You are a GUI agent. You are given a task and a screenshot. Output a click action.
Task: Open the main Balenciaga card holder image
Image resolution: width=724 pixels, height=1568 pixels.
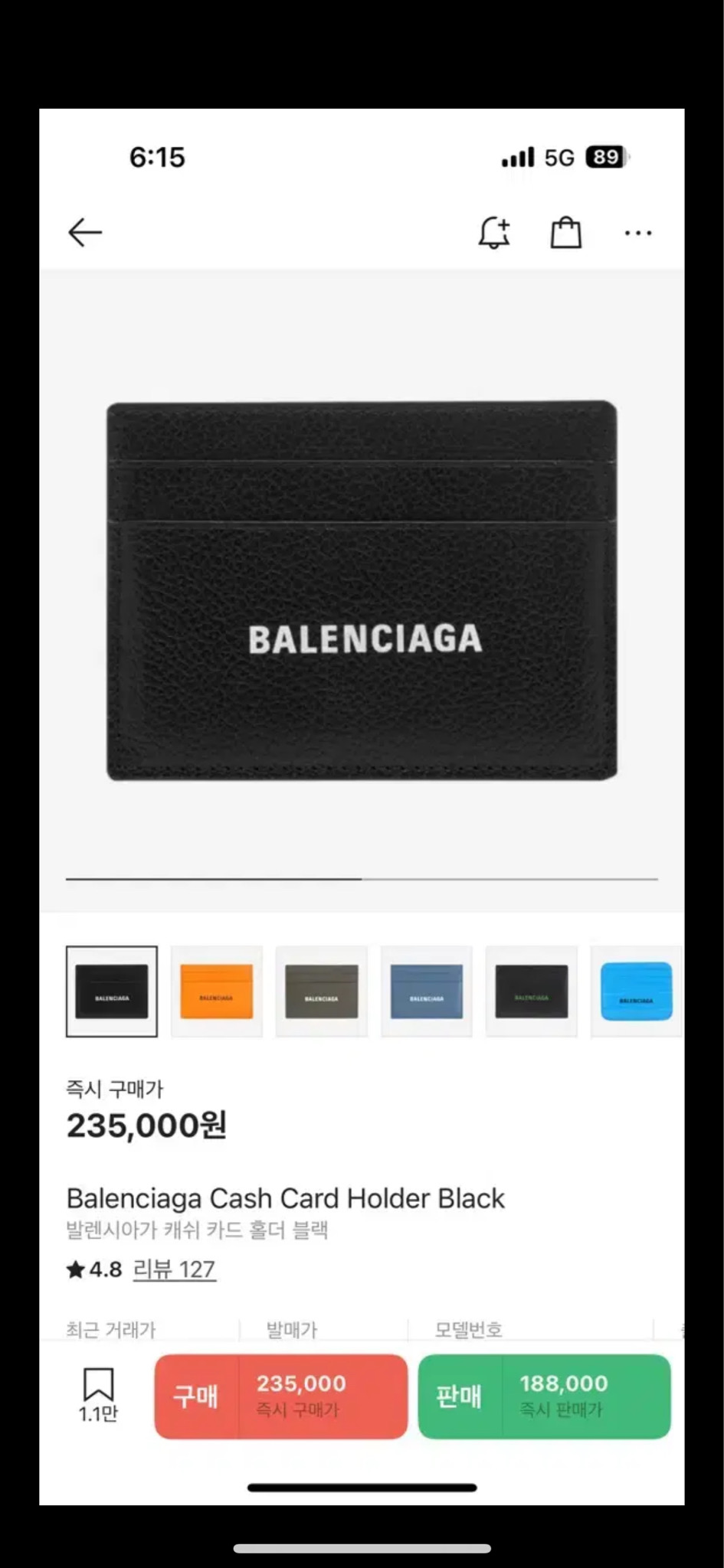362,591
